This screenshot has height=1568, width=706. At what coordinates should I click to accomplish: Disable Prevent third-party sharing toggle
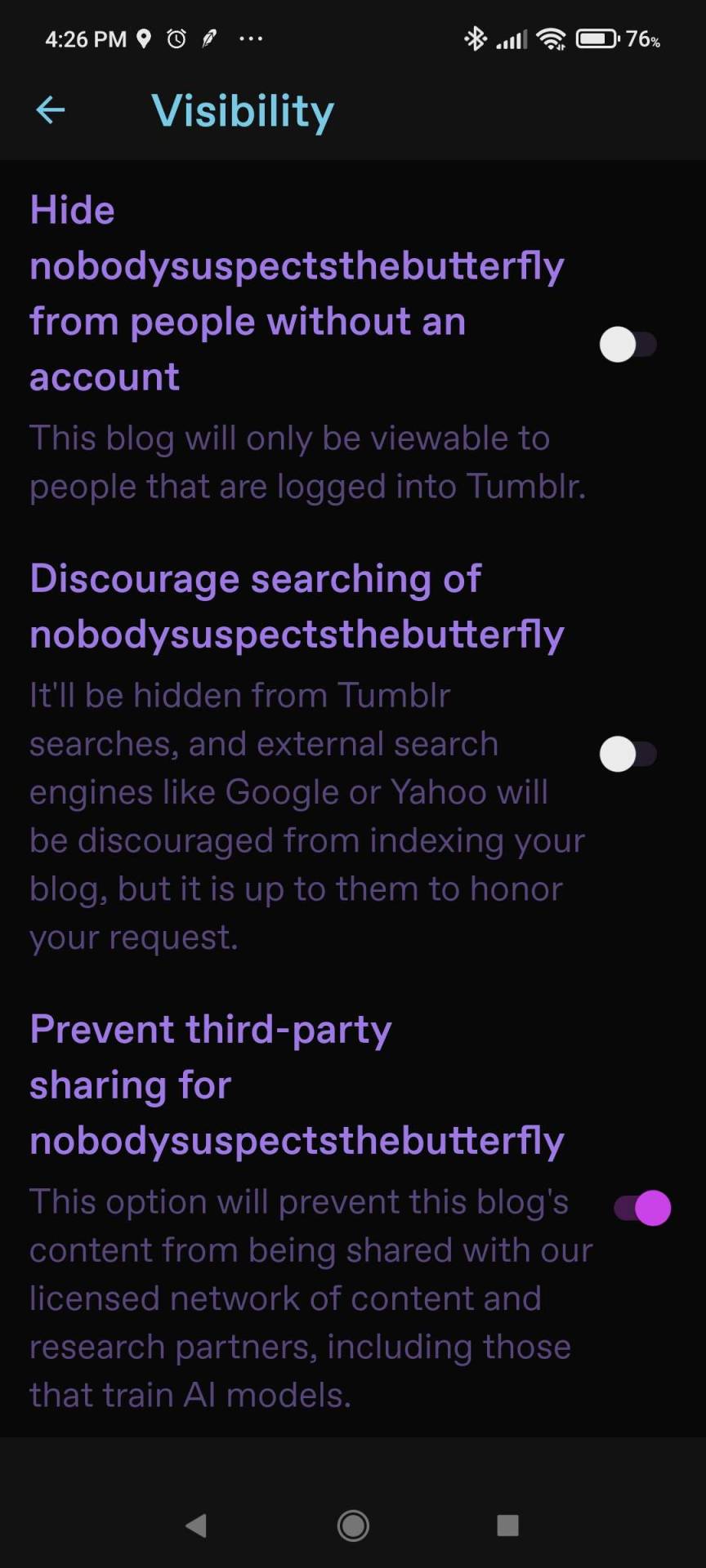coord(642,1208)
